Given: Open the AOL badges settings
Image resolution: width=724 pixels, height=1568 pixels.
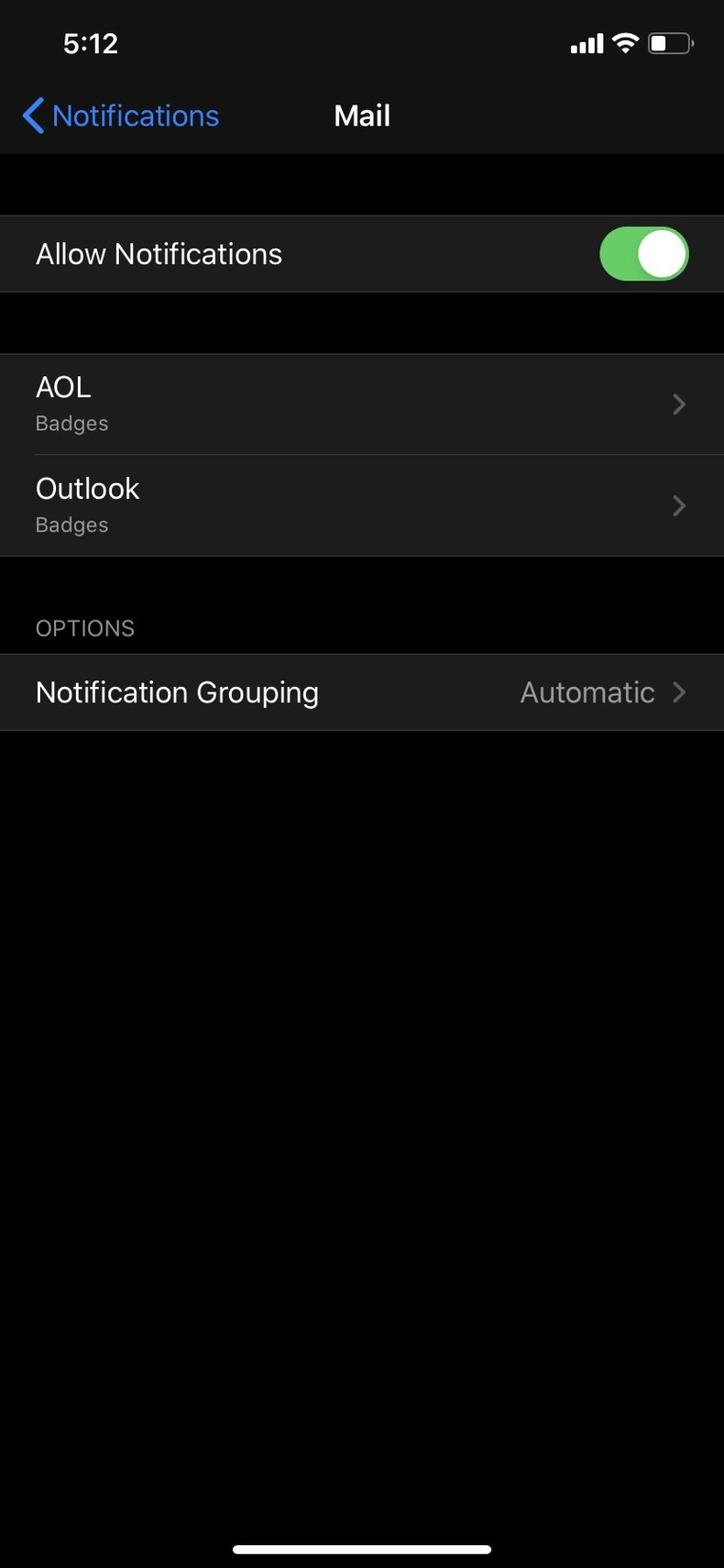Looking at the screenshot, I should click(x=362, y=403).
